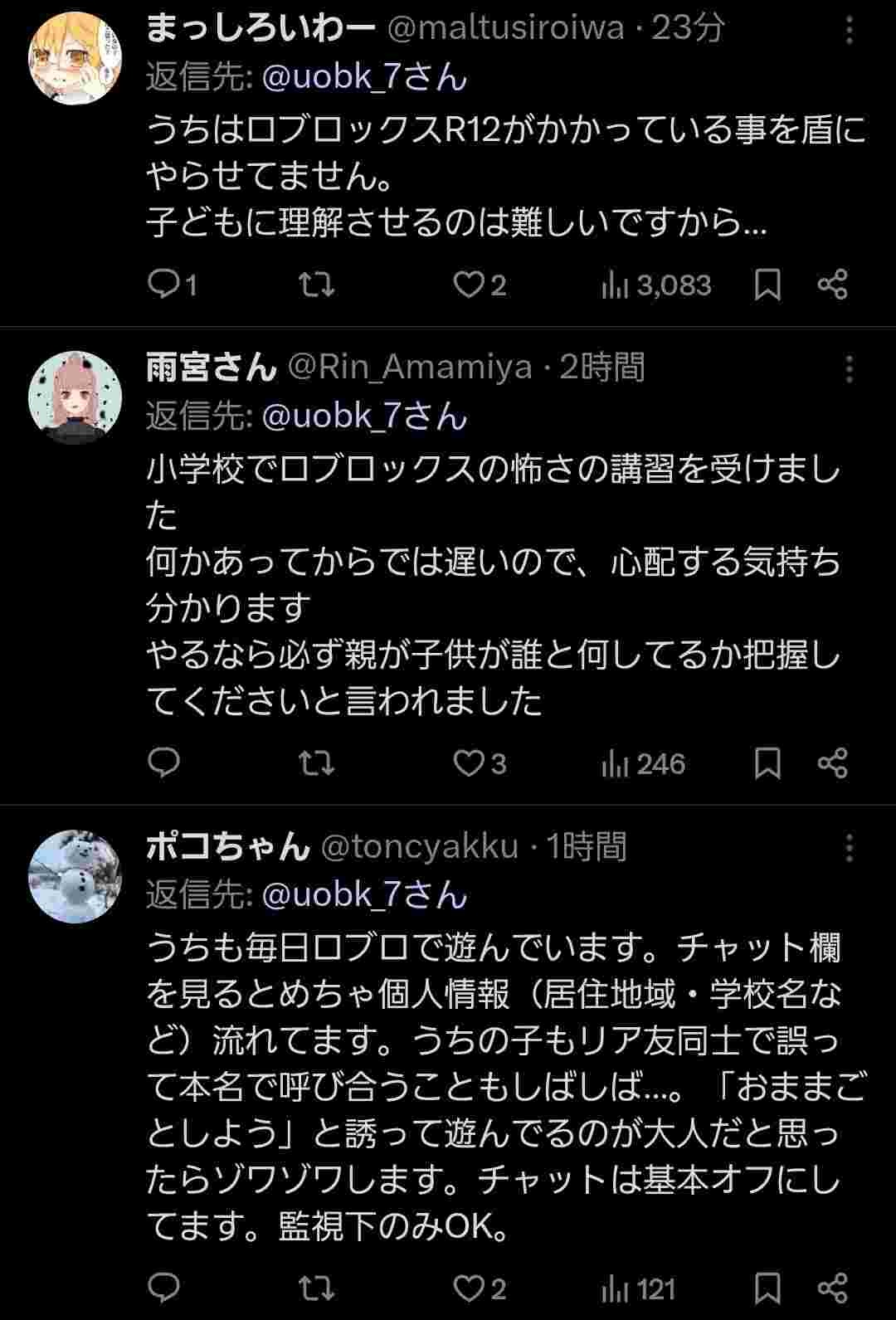
Task: Like まっしろいわー's reply
Action: [x=470, y=285]
